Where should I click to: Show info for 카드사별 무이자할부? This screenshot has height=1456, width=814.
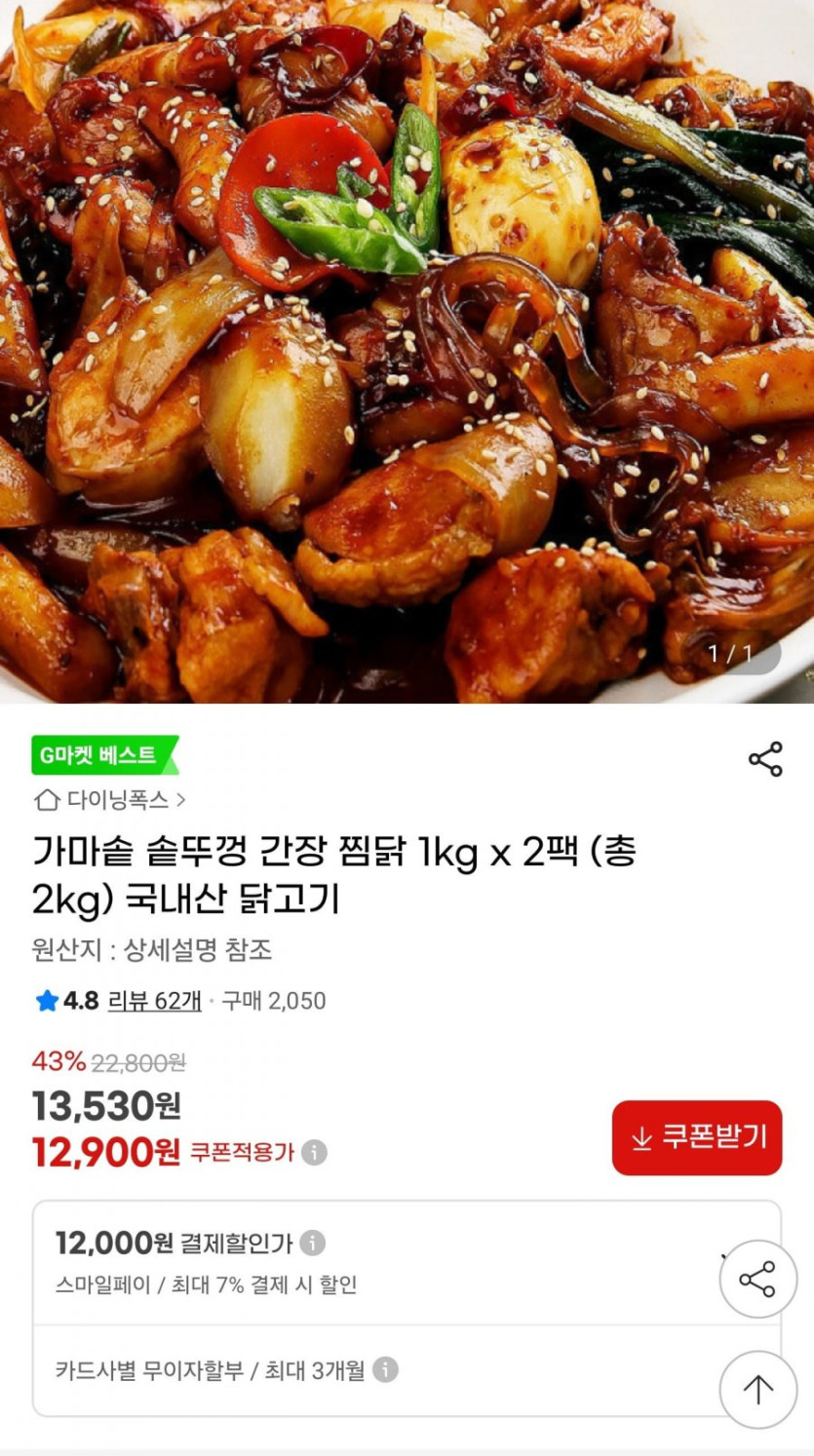pyautogui.click(x=386, y=1370)
